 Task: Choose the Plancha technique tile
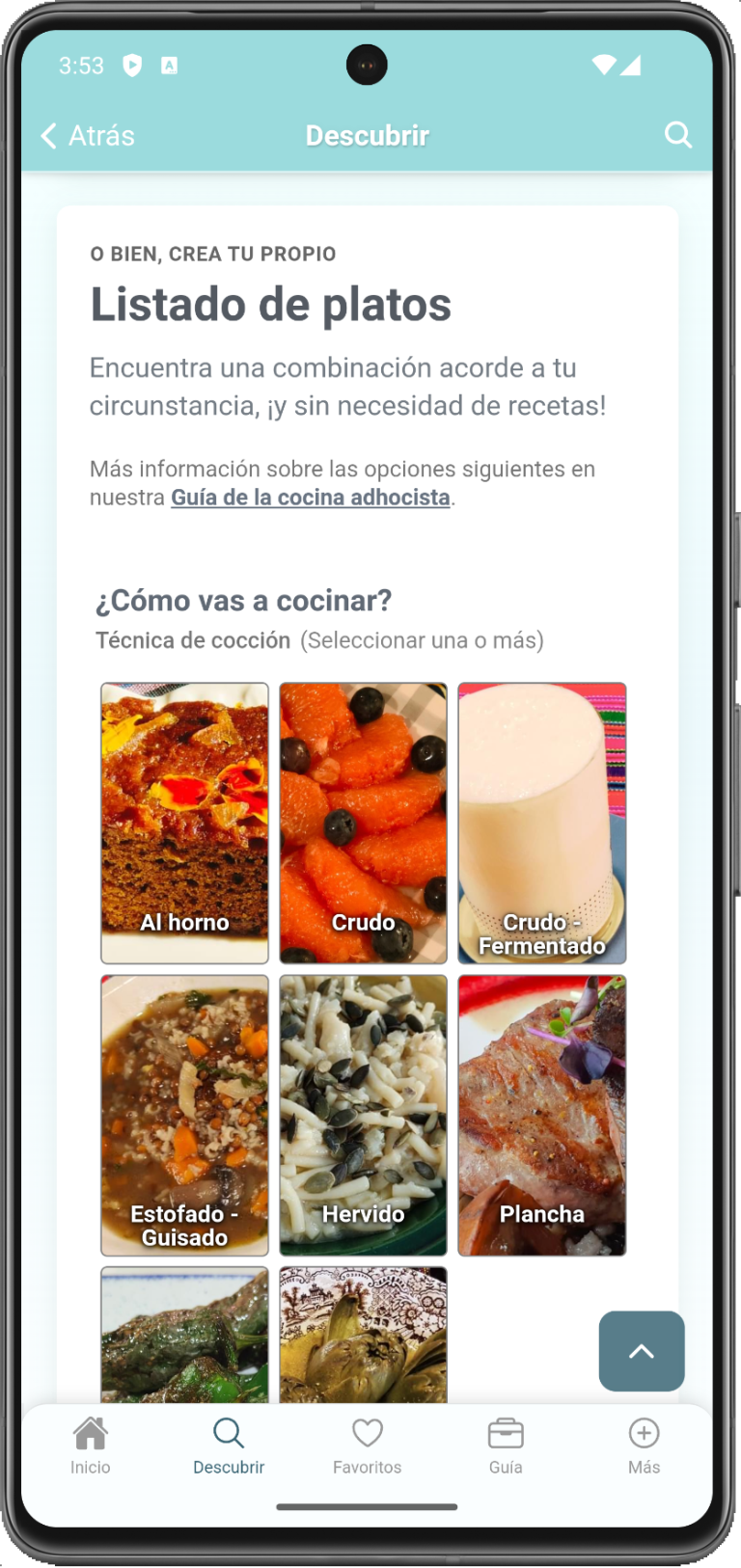[541, 1115]
